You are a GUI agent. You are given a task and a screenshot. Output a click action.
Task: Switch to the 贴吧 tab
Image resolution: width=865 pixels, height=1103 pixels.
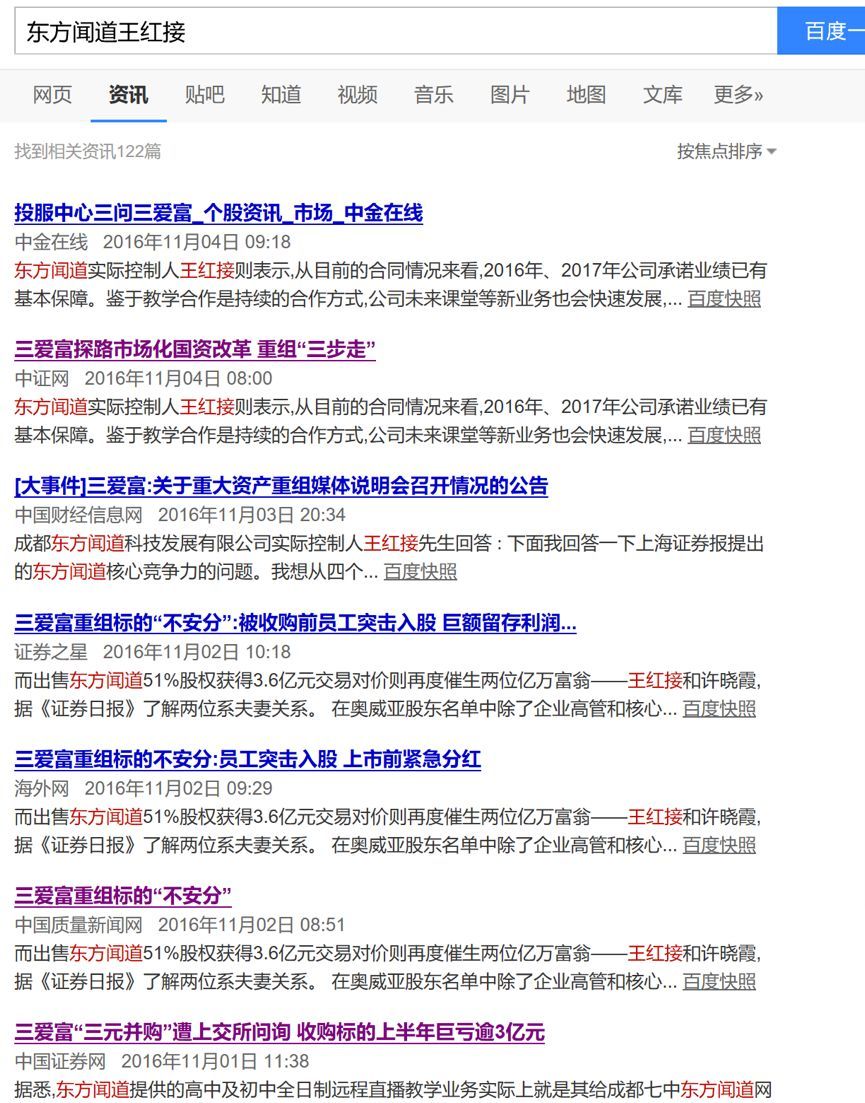(x=204, y=95)
